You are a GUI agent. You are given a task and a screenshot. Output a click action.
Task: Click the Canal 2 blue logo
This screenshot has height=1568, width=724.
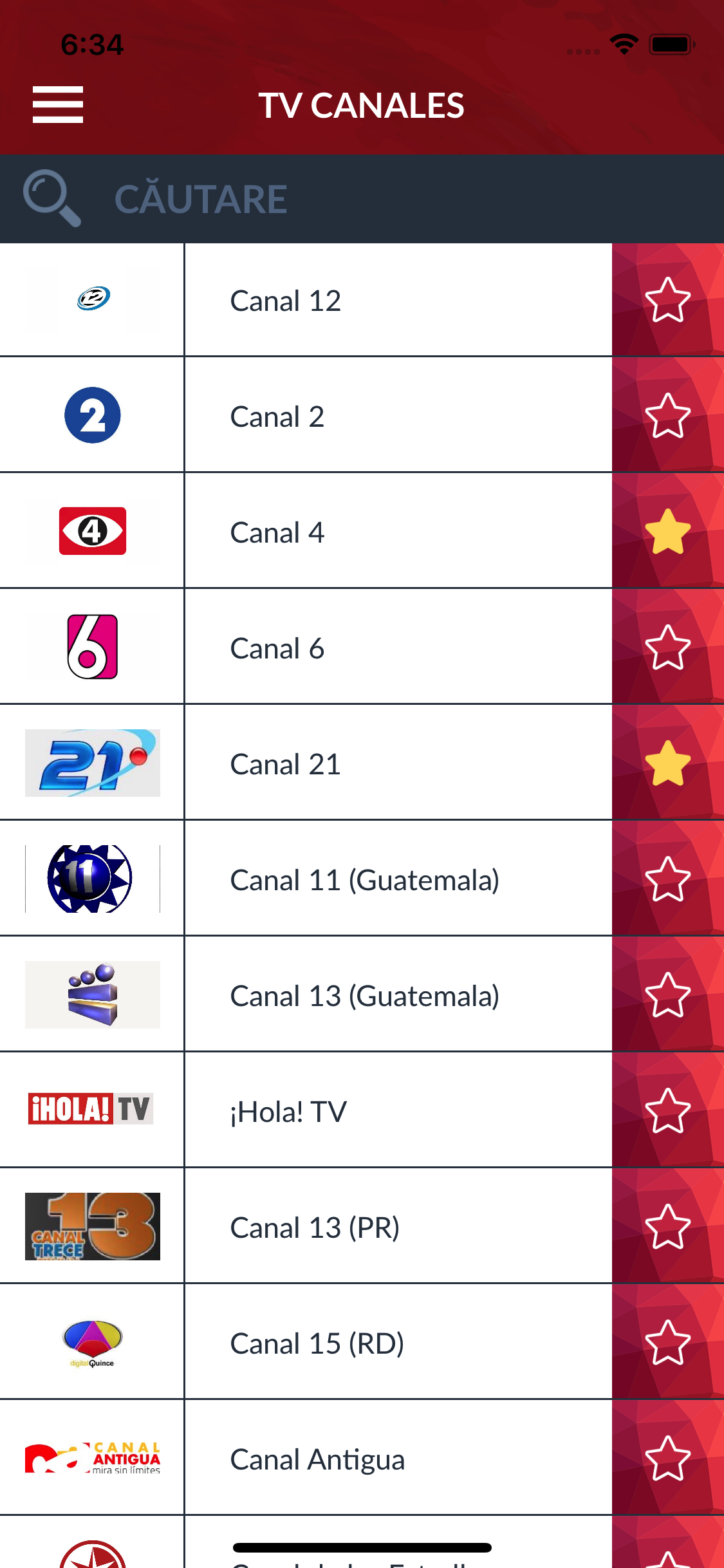[92, 415]
